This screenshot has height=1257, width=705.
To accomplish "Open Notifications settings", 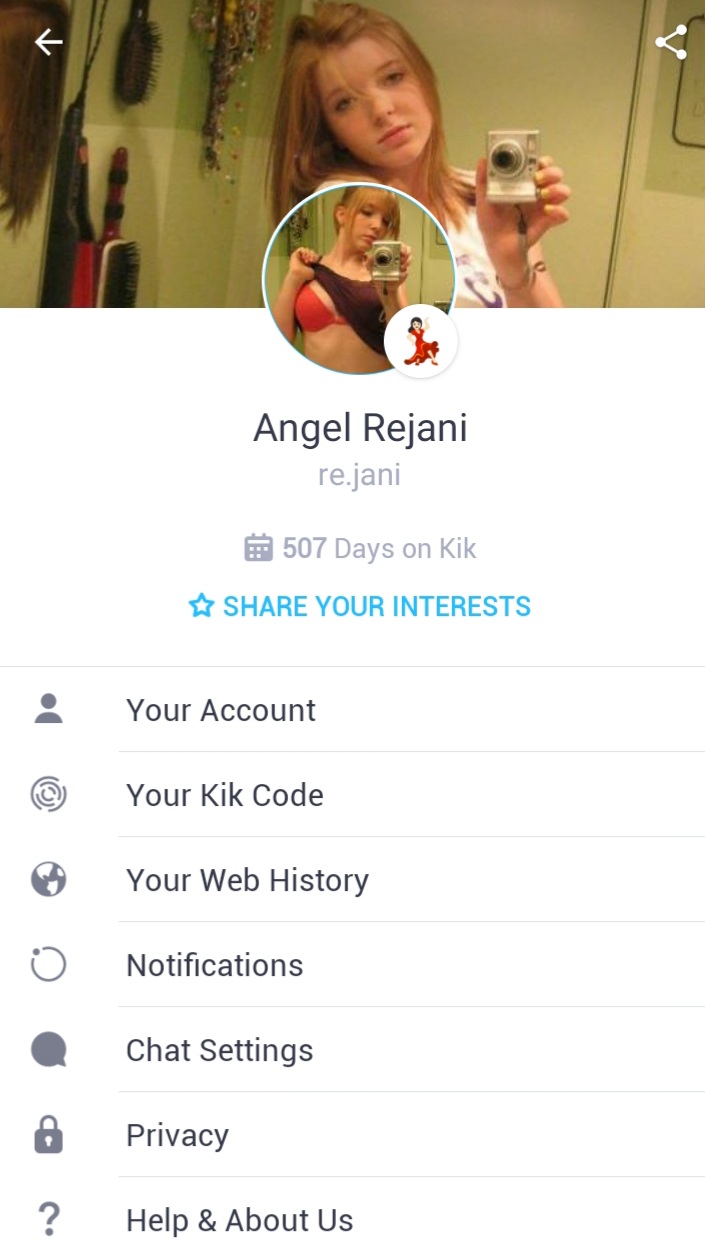I will pos(352,965).
